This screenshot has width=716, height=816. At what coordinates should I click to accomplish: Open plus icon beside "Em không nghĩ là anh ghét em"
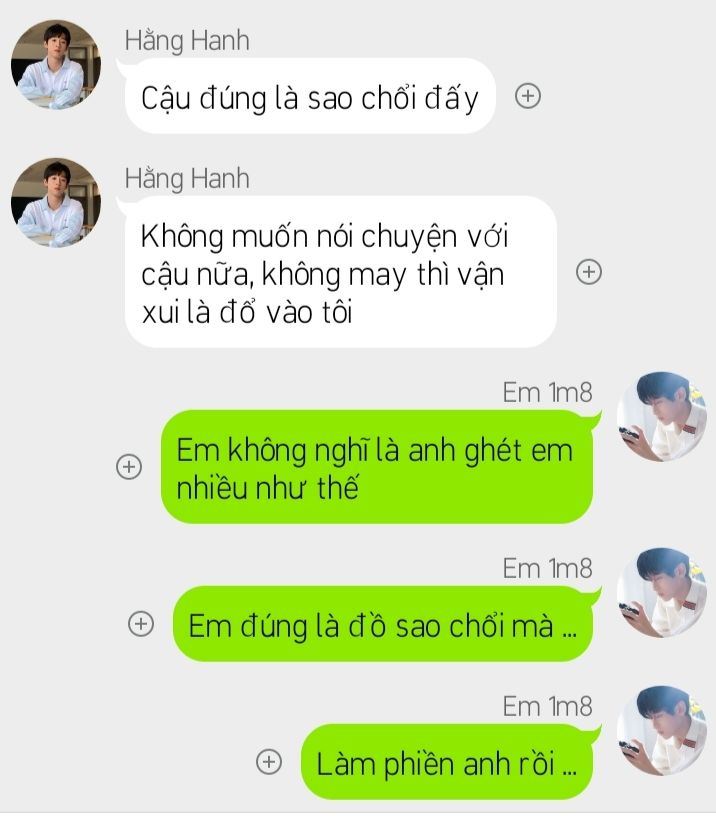[x=129, y=467]
